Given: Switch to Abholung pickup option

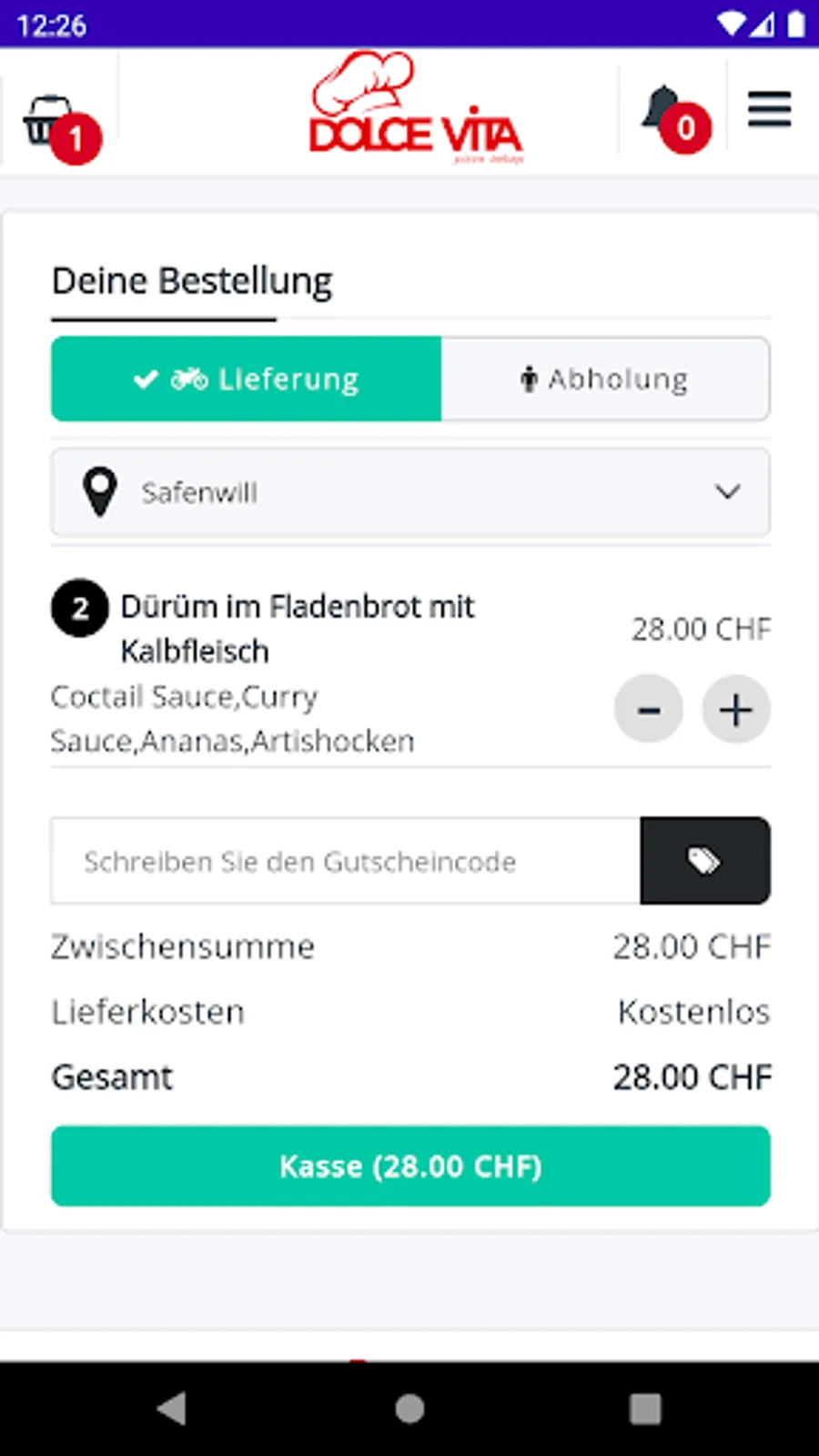Looking at the screenshot, I should pyautogui.click(x=605, y=379).
